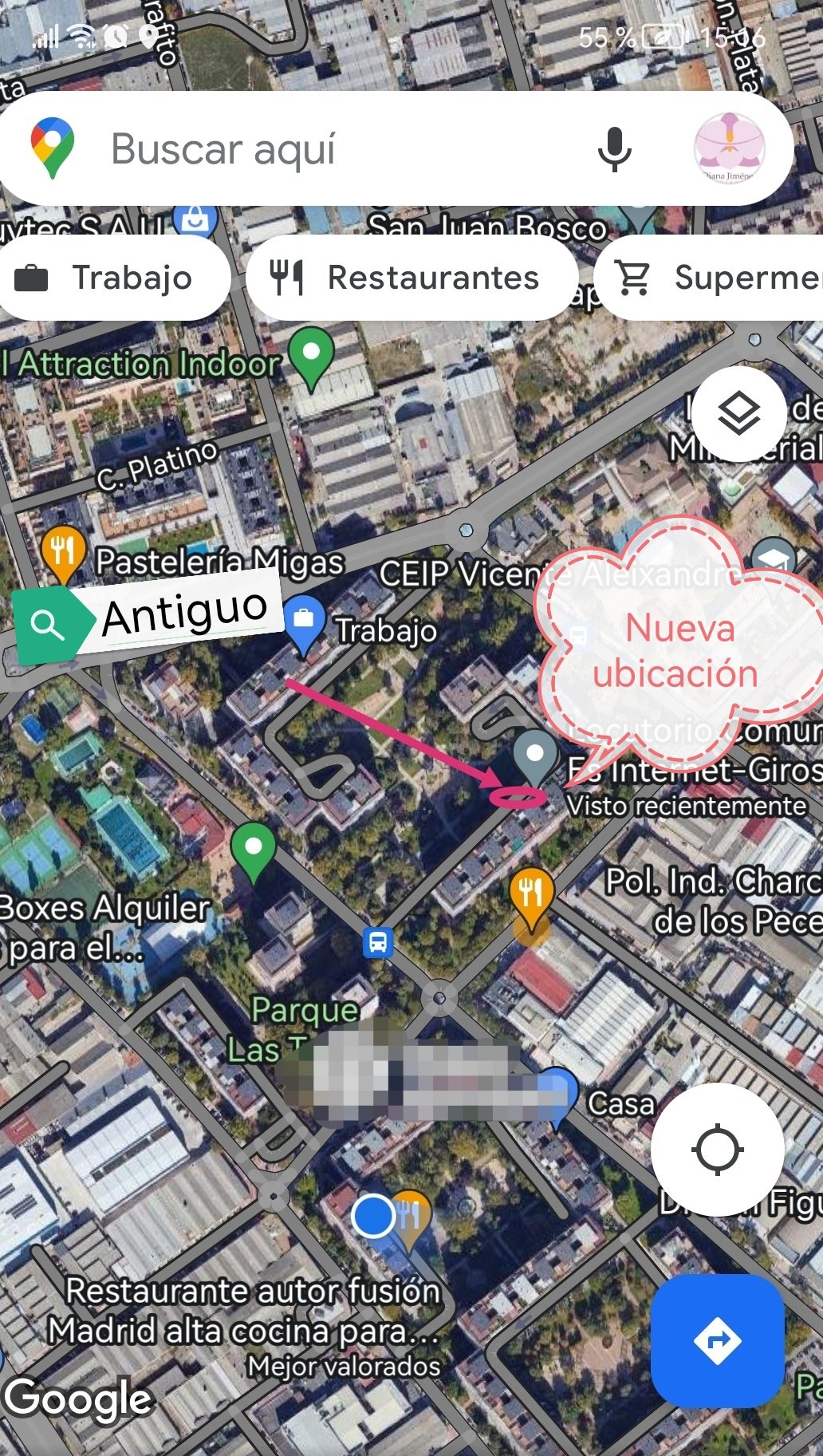Open the bus stop icon on the map
The image size is (823, 1456).
(x=378, y=942)
